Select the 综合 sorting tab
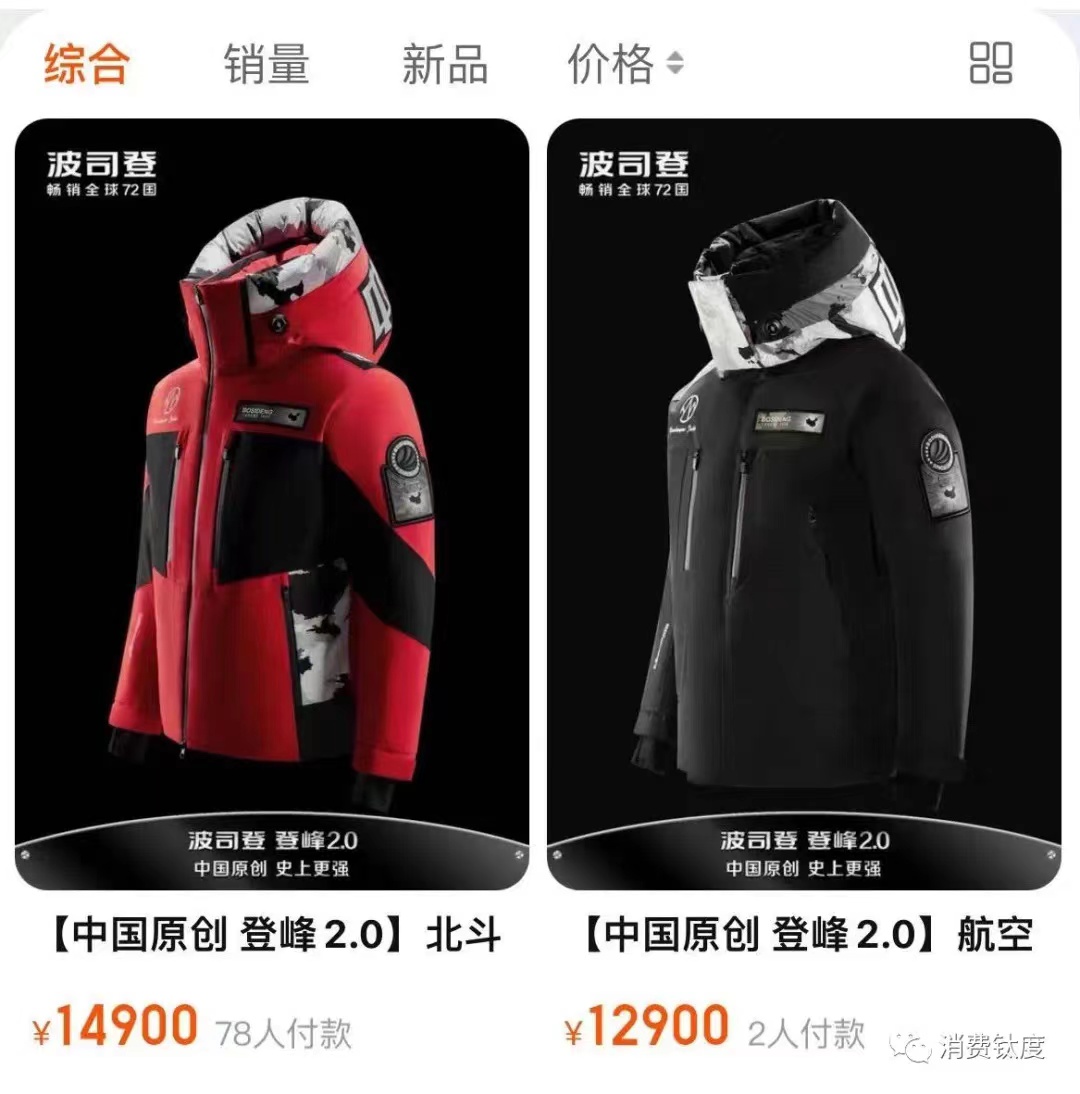 point(86,63)
